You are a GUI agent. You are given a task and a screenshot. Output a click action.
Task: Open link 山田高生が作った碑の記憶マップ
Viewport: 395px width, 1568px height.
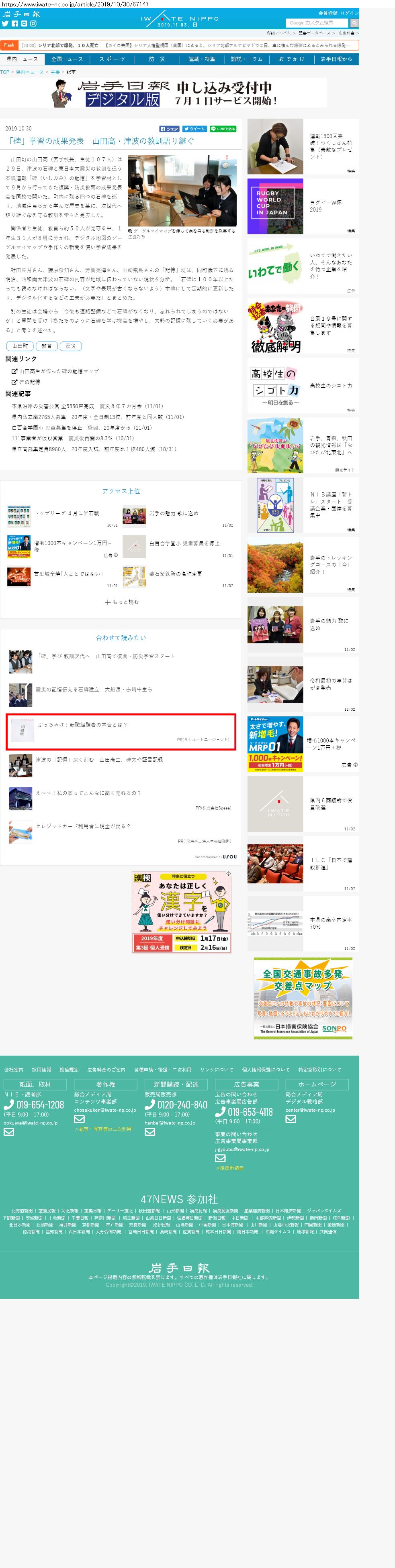click(59, 371)
